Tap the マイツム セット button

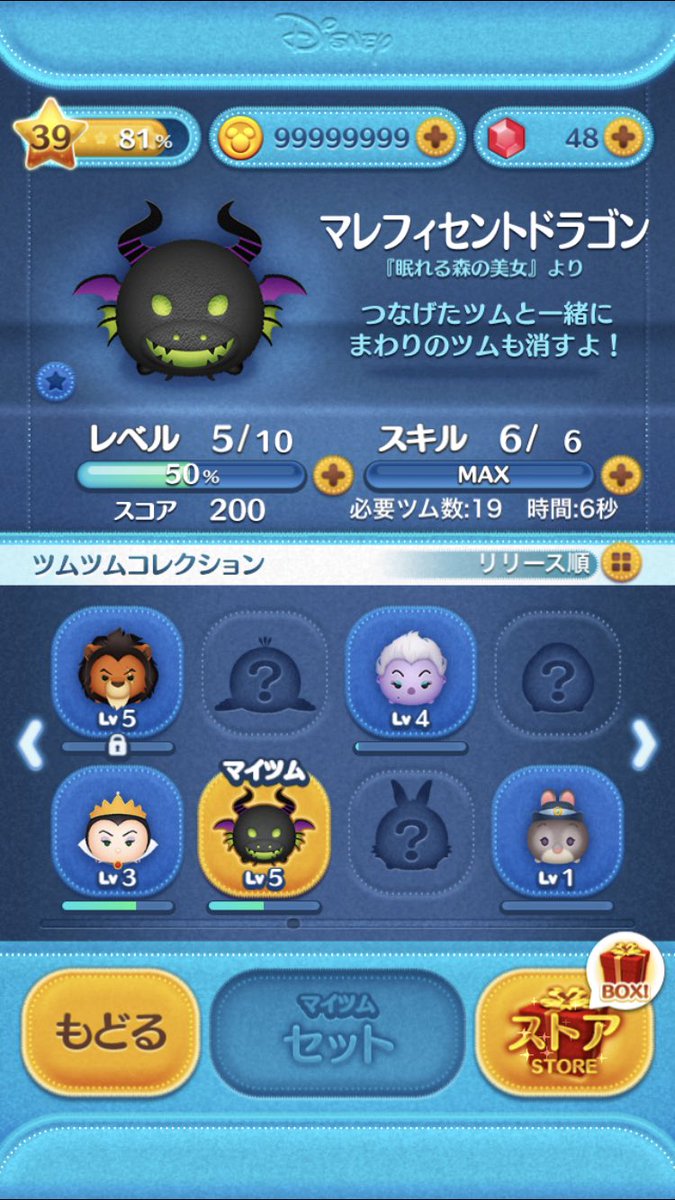tap(338, 1032)
